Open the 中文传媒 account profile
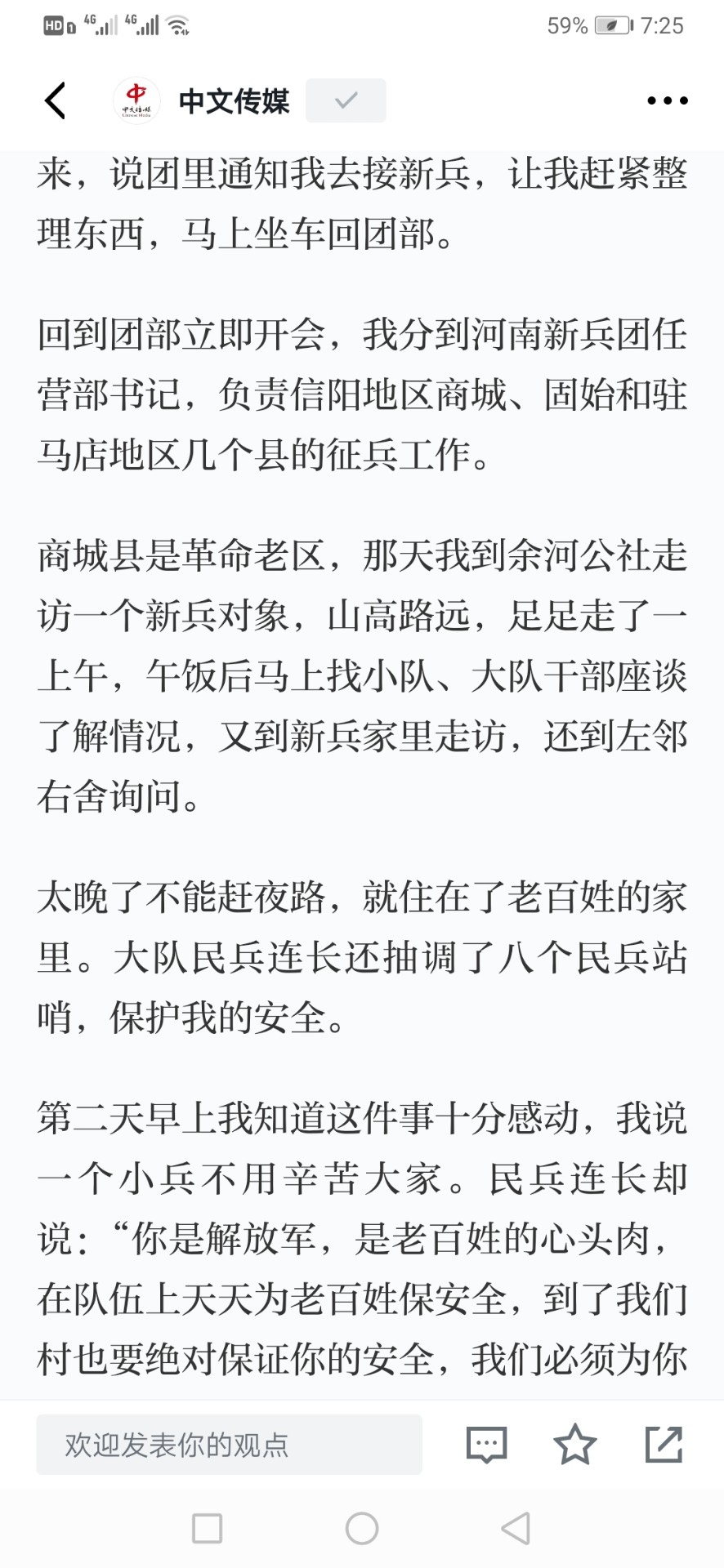 coord(201,100)
